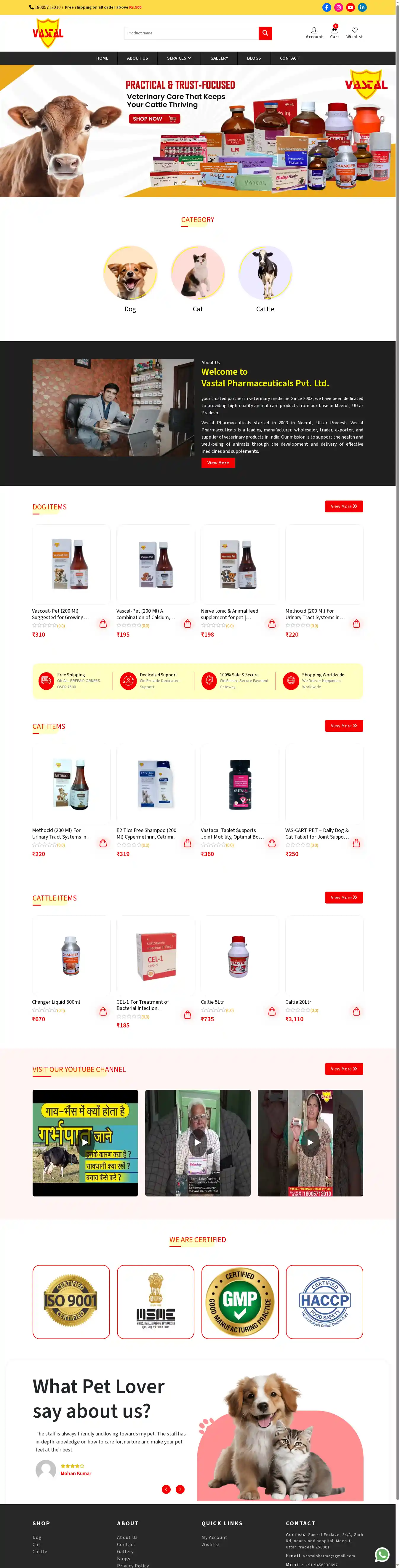
Task: Tap Shop Now on the banner
Action: pos(154,119)
